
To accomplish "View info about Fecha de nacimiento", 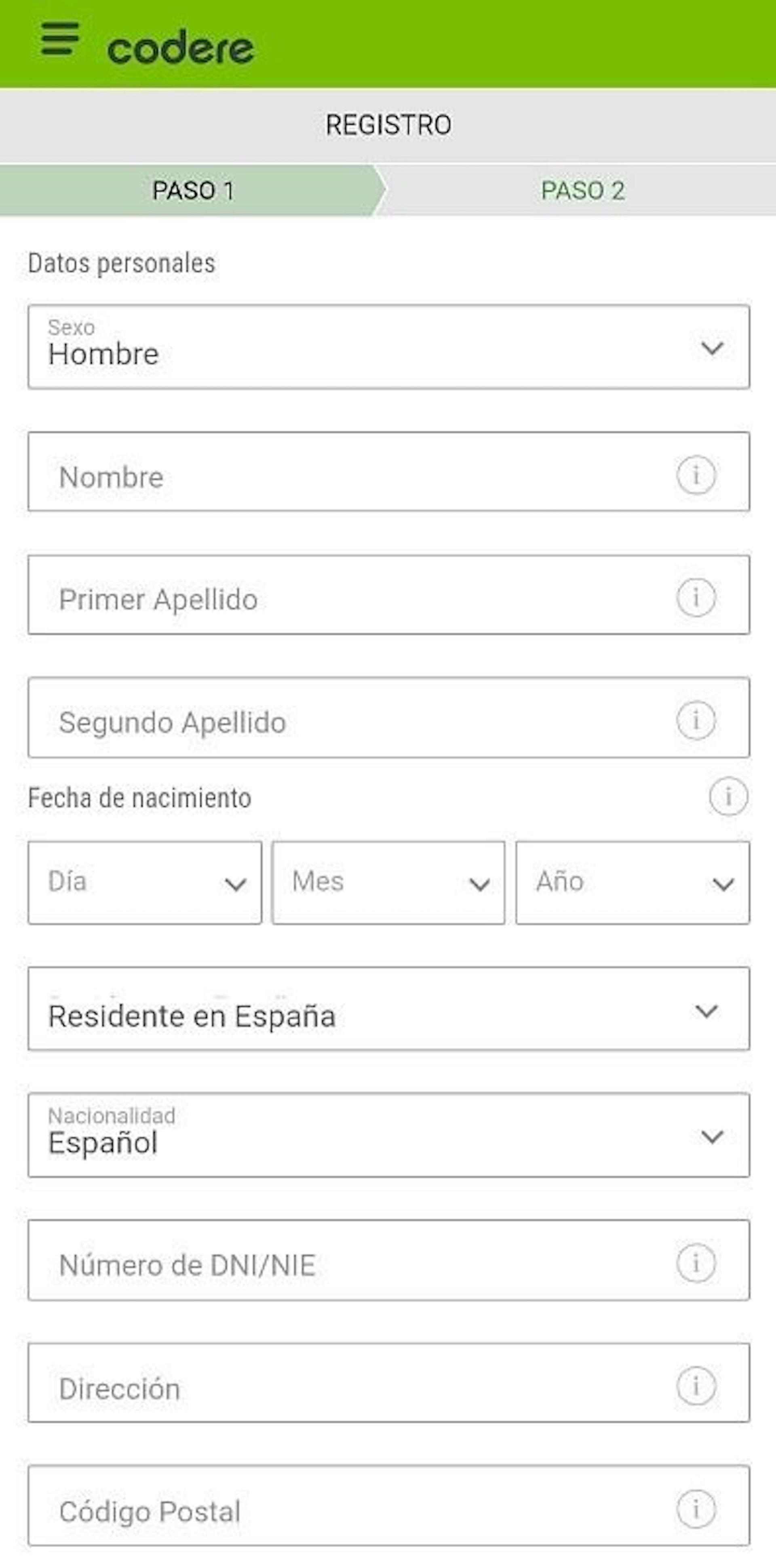I will coord(728,796).
